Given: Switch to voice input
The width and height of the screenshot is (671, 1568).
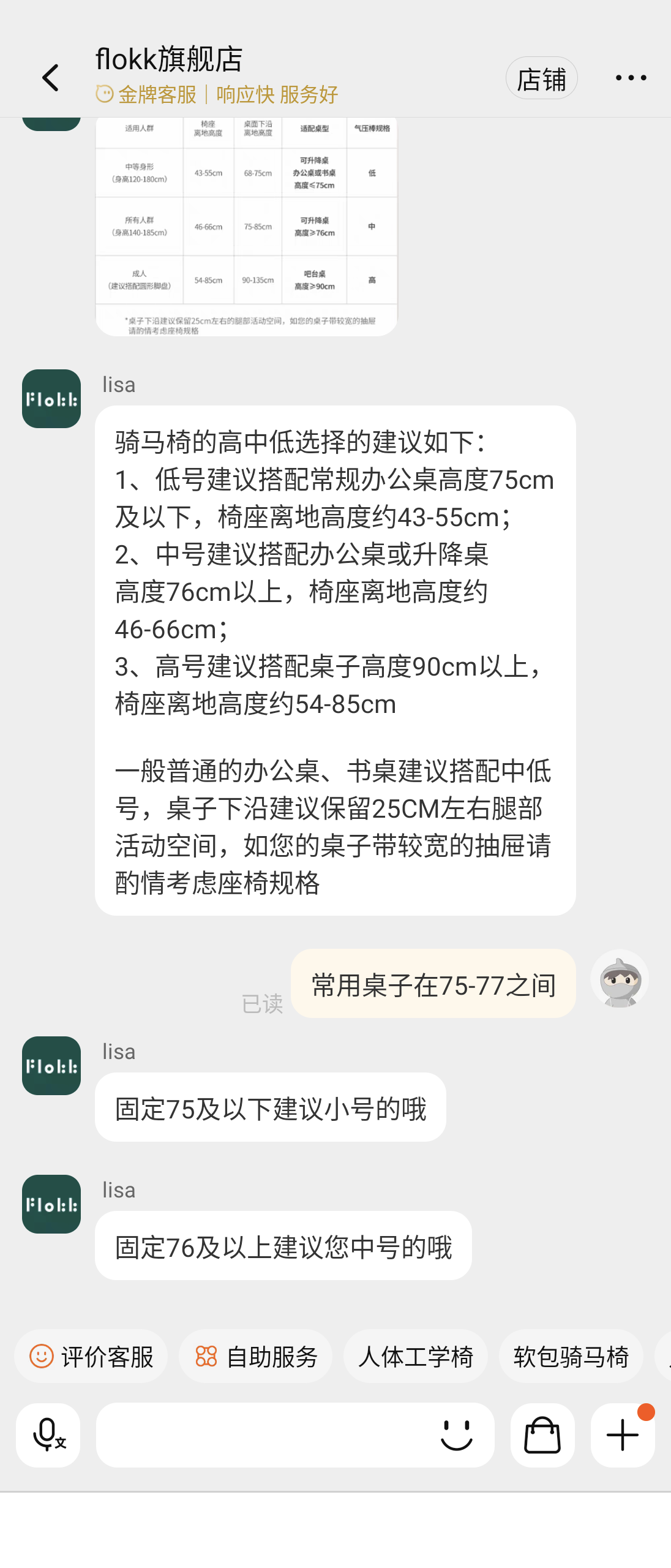Looking at the screenshot, I should click(x=48, y=1435).
